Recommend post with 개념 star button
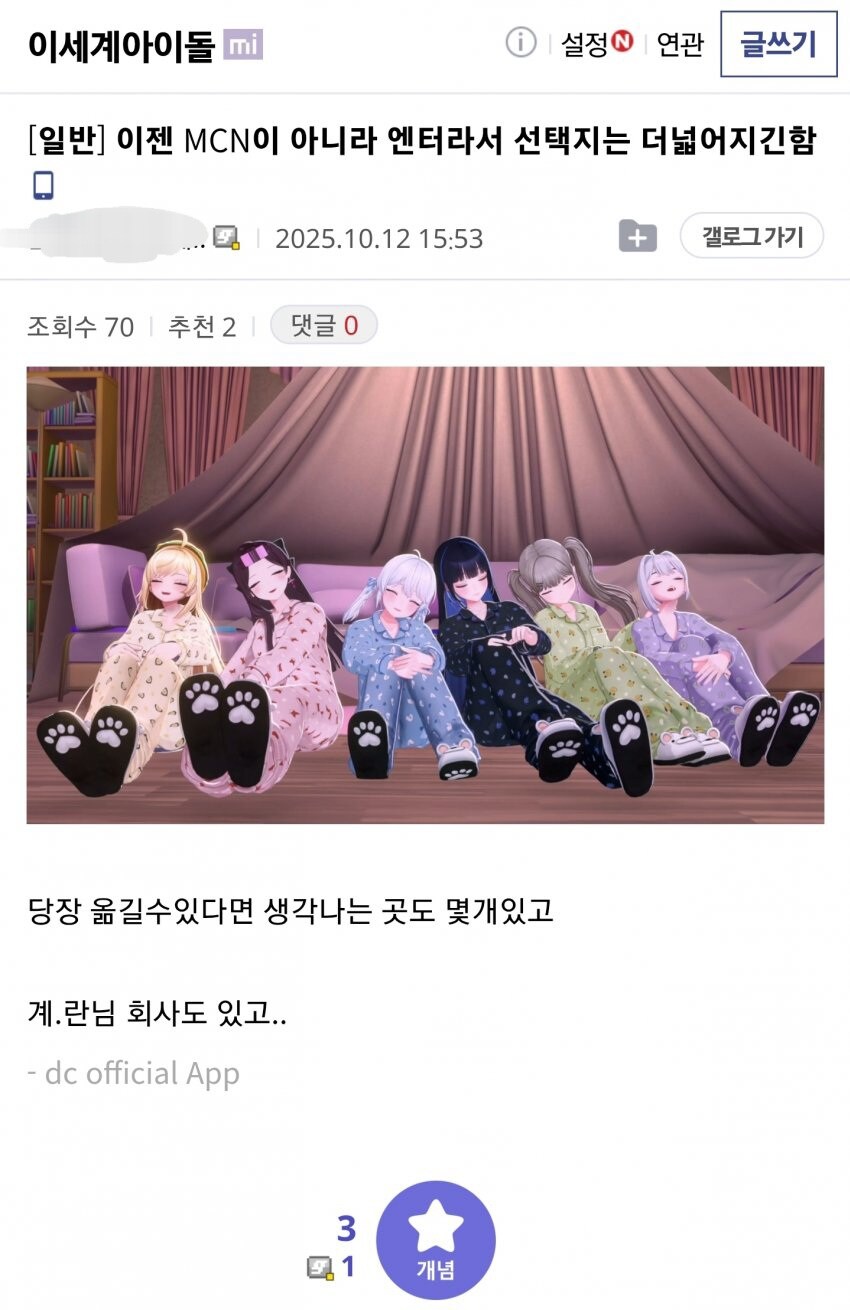 click(435, 1240)
